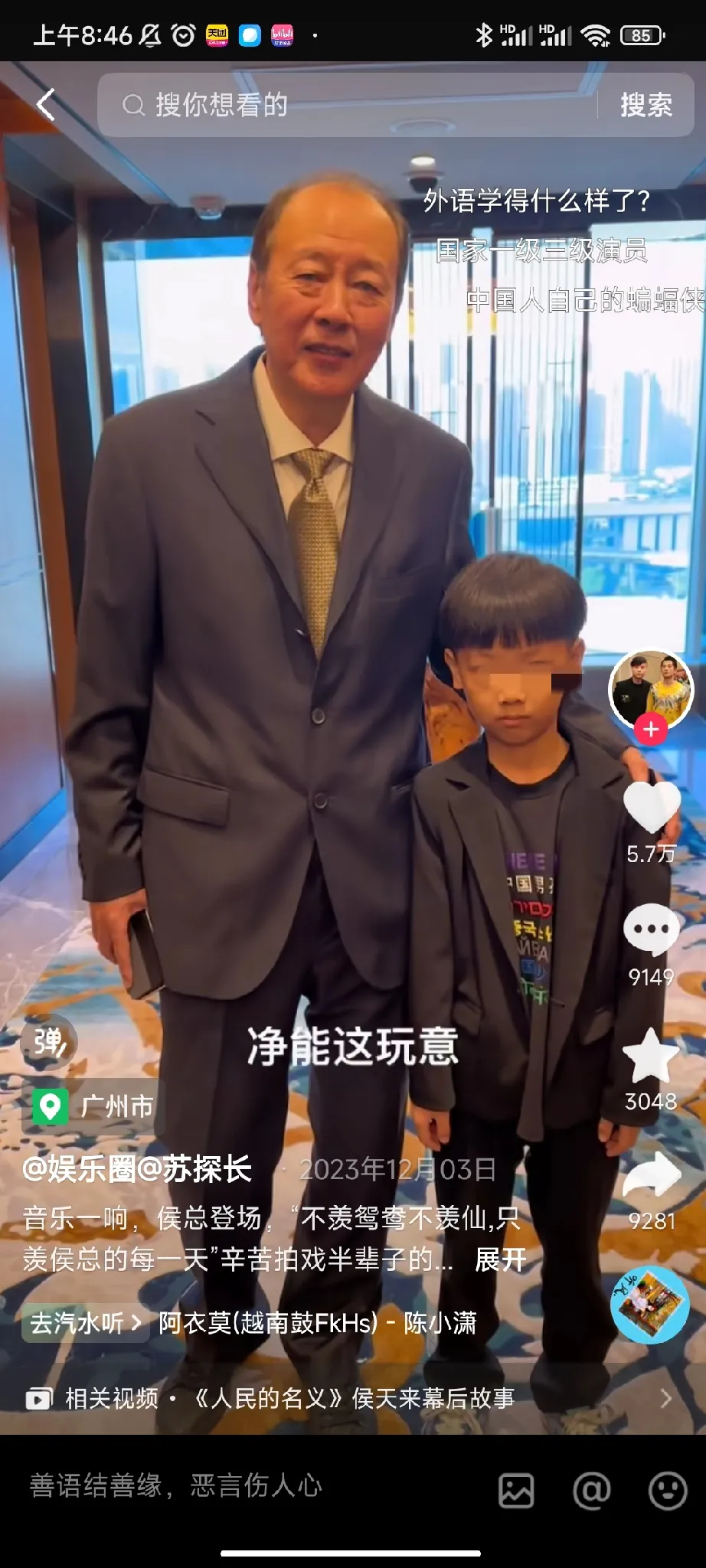The height and width of the screenshot is (1568, 706).
Task: Add the video to favorites via star
Action: [x=652, y=1055]
